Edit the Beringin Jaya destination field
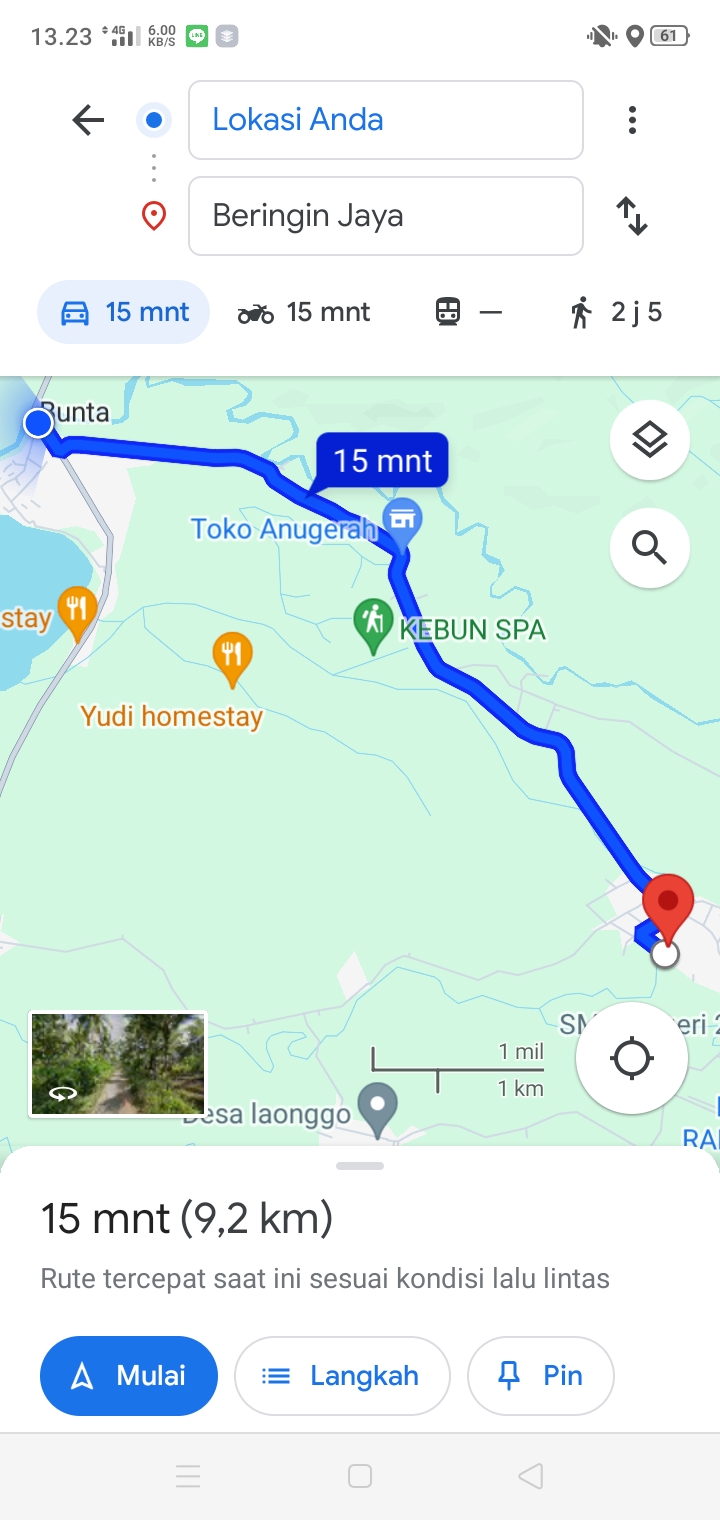Image resolution: width=720 pixels, height=1520 pixels. click(x=385, y=216)
